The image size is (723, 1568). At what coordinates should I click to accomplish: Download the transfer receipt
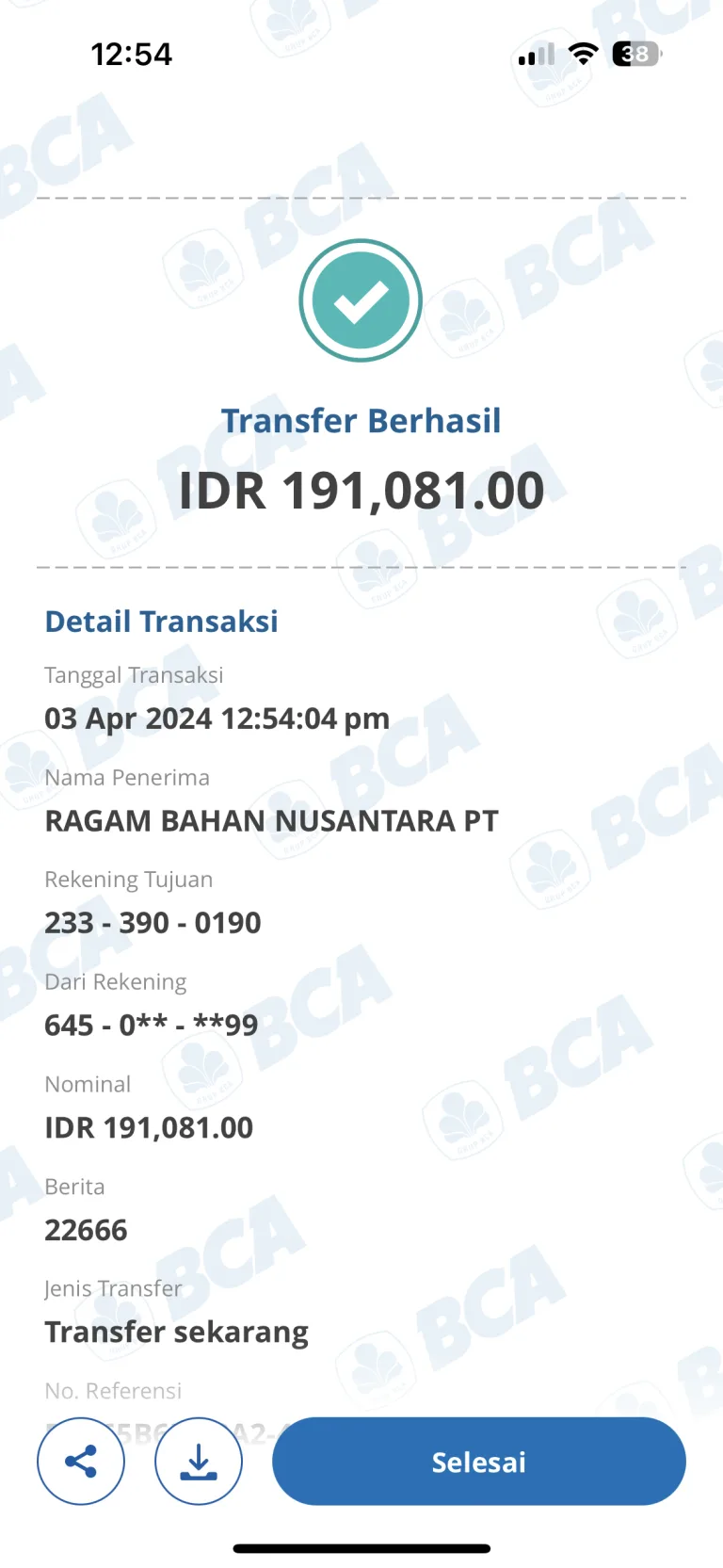(199, 1461)
